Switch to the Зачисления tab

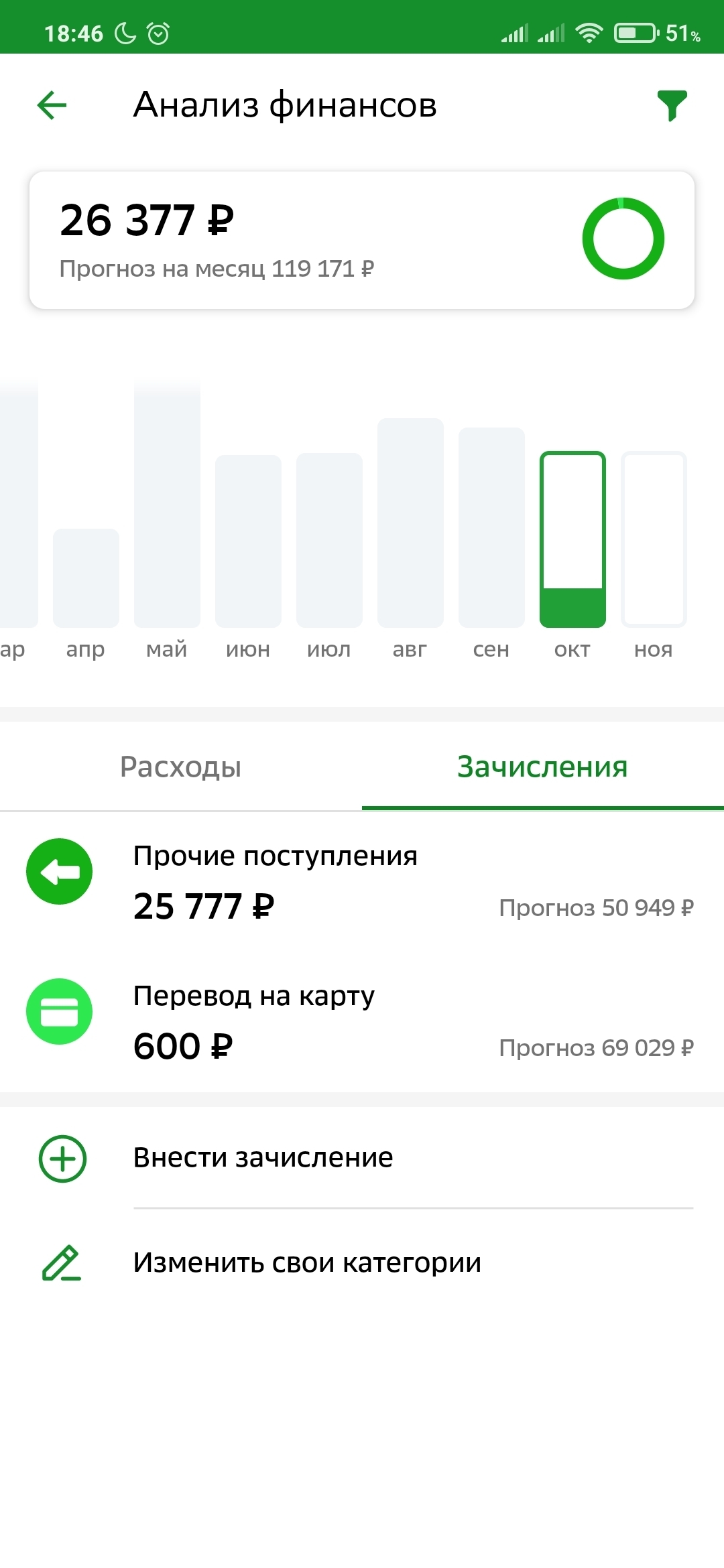[x=542, y=767]
